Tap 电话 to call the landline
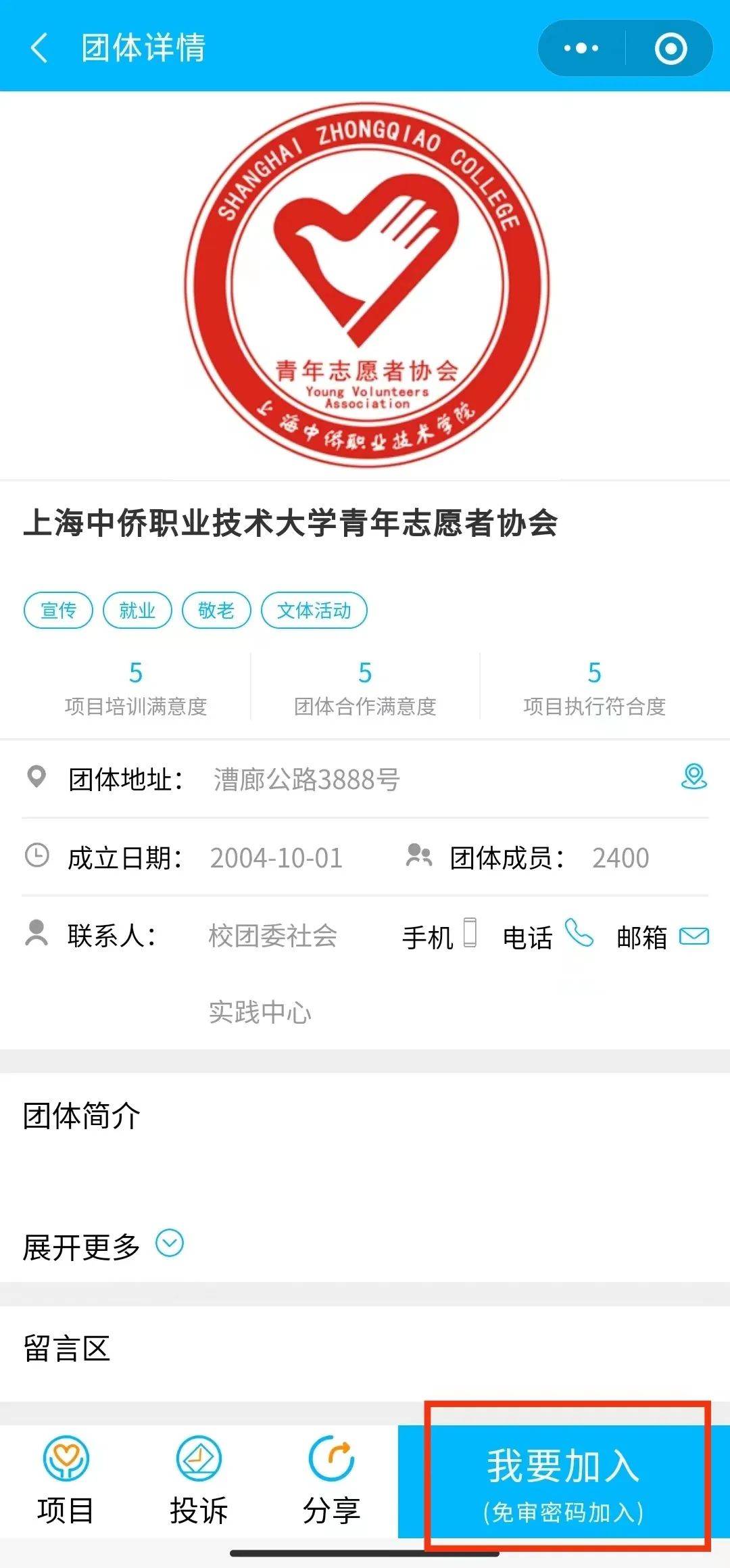730x1568 pixels. [548, 936]
